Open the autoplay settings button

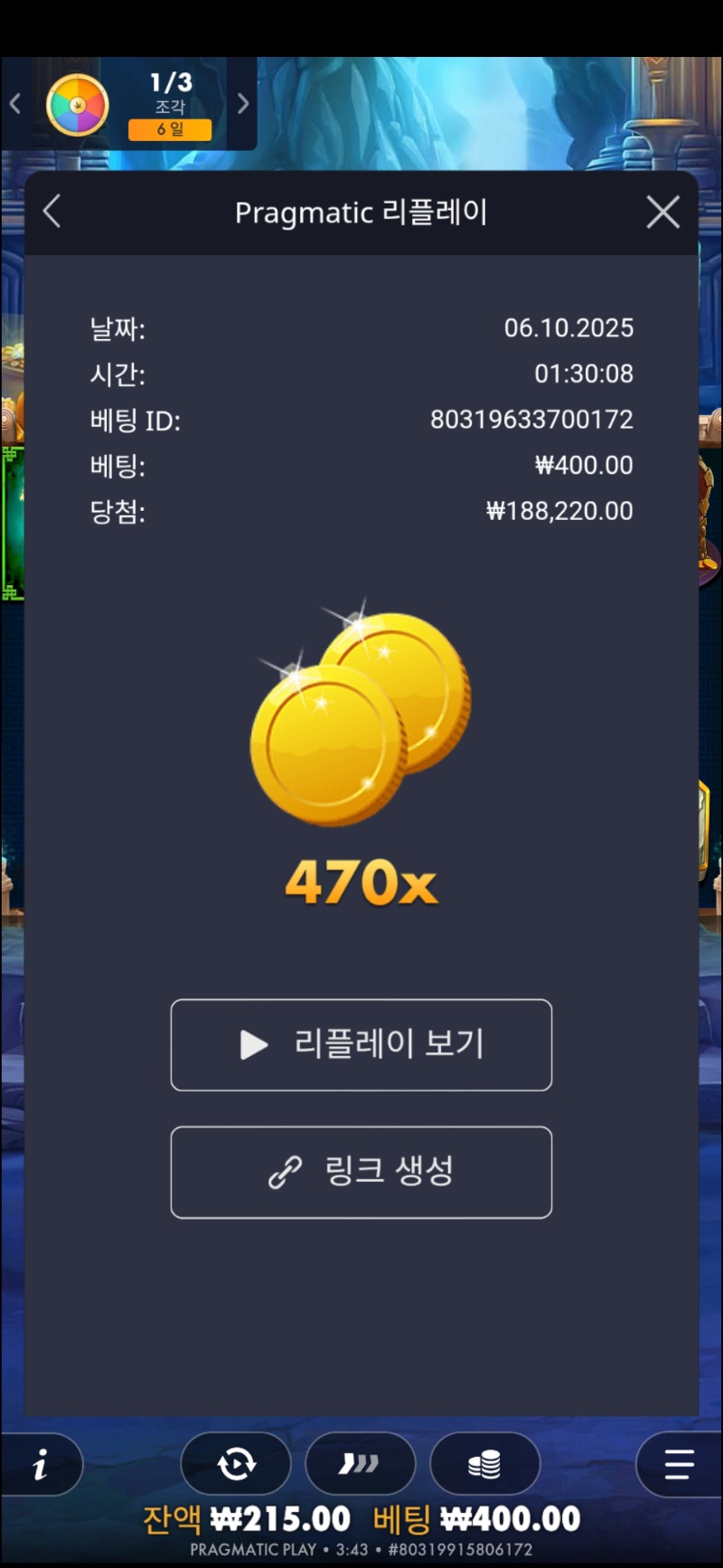pyautogui.click(x=236, y=1464)
